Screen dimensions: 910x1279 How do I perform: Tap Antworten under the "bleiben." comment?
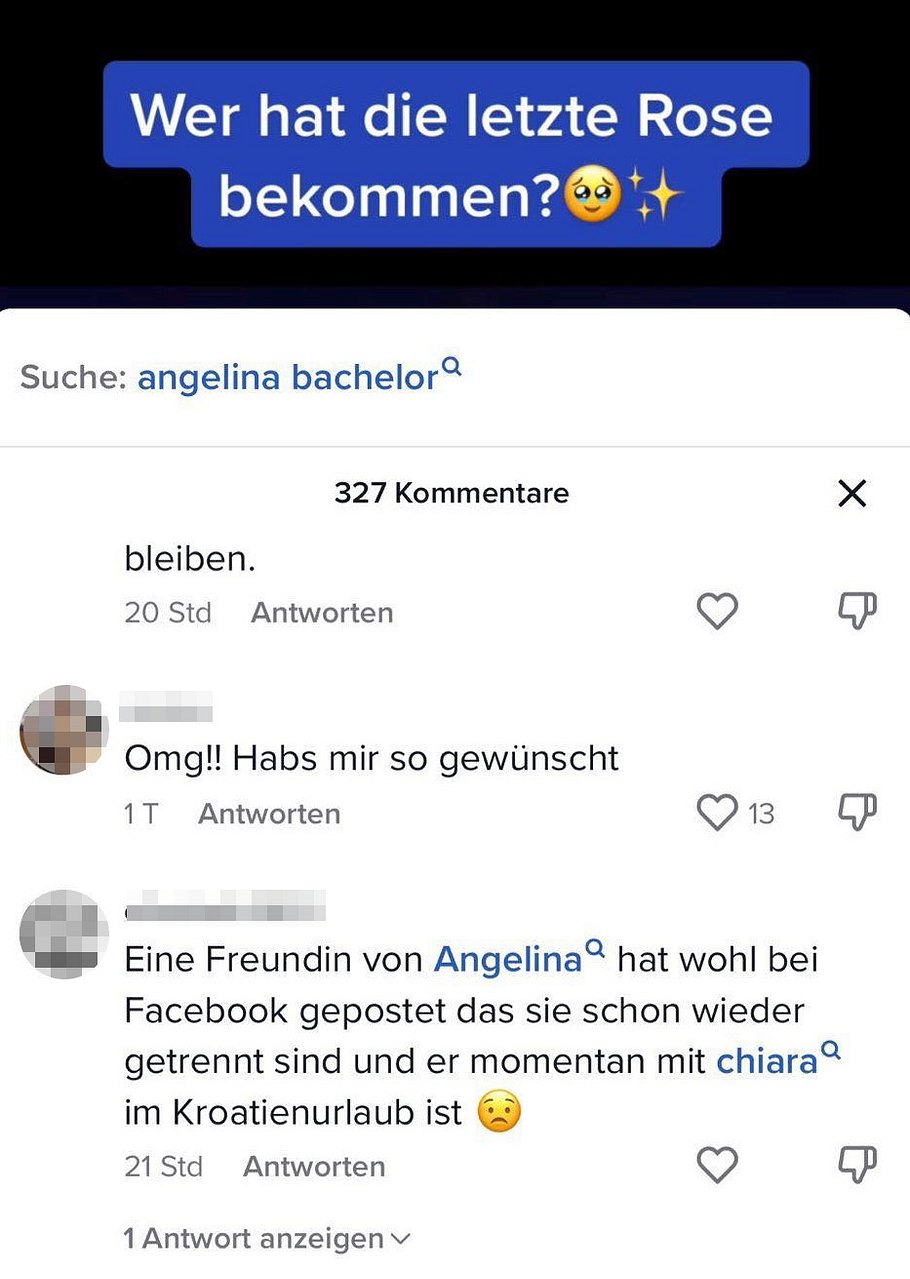point(321,613)
